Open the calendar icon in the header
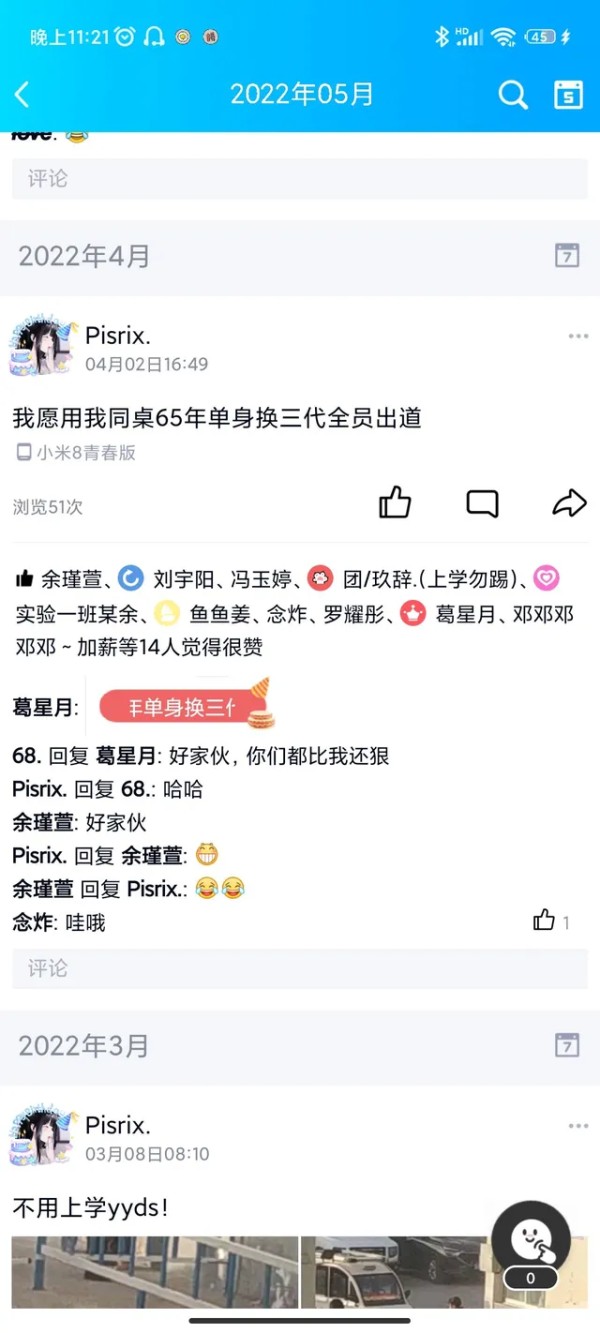This screenshot has height=1333, width=600. [x=568, y=95]
